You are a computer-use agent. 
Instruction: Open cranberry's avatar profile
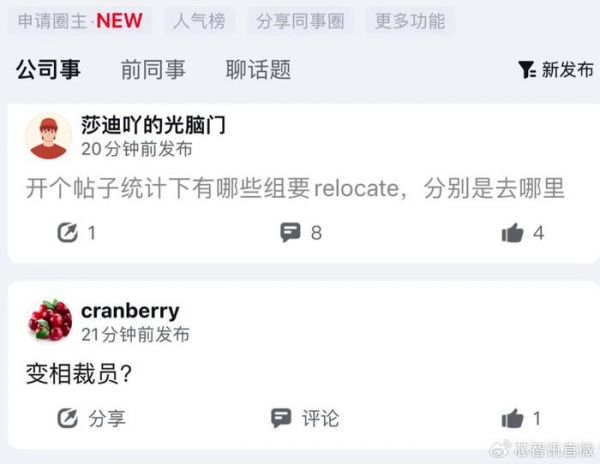pos(48,322)
